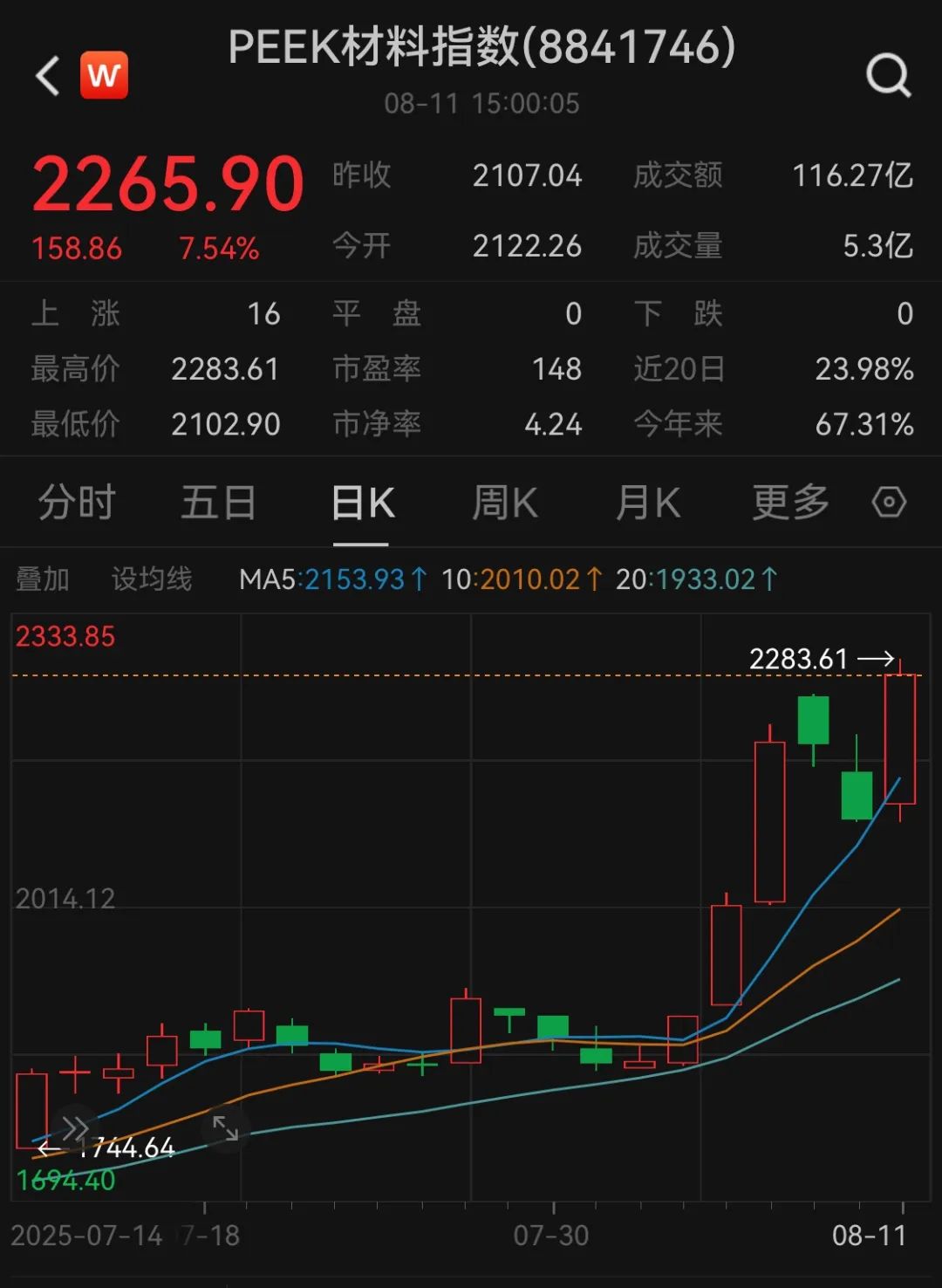Switch to the 分时 tab
The width and height of the screenshot is (942, 1288).
pos(76,502)
